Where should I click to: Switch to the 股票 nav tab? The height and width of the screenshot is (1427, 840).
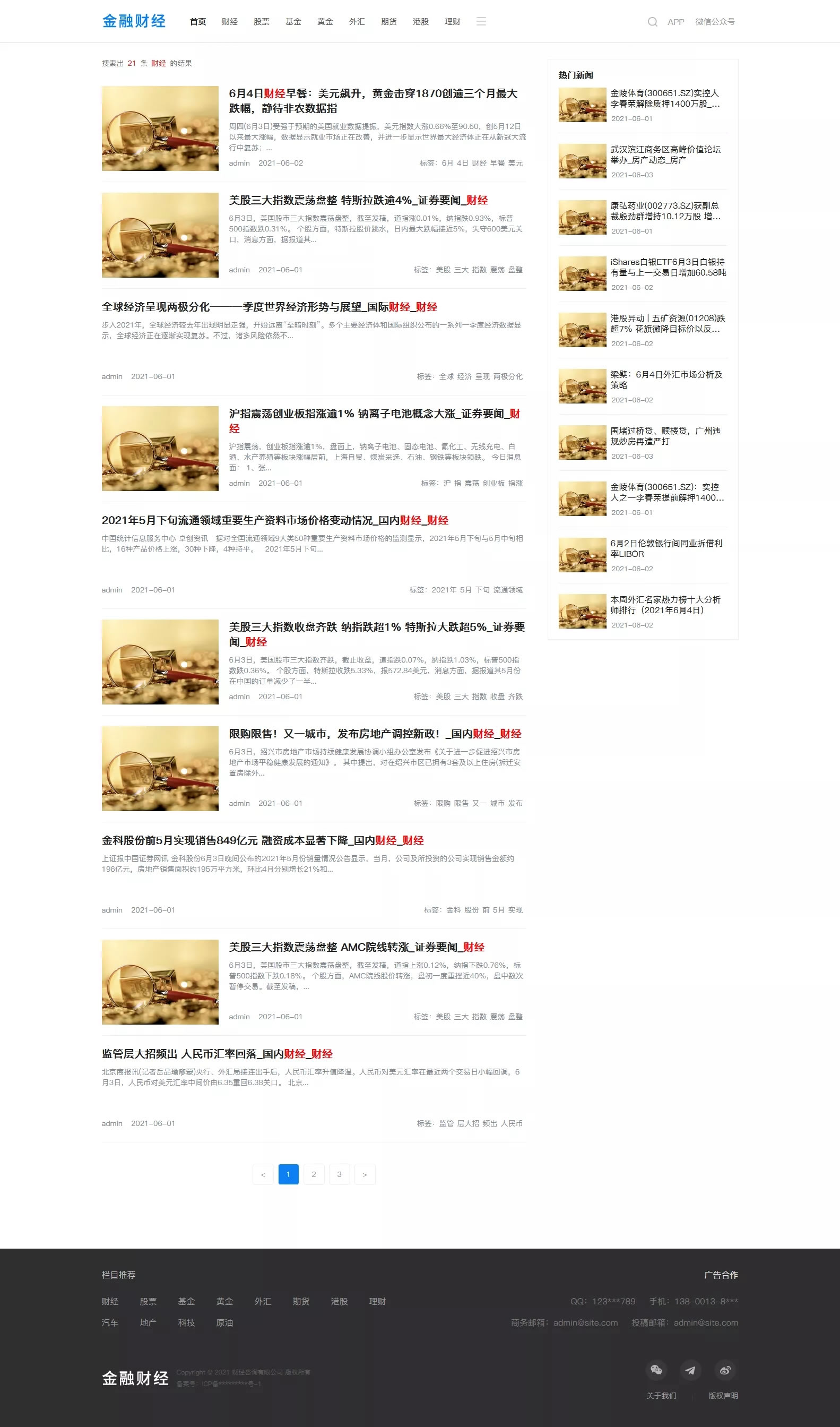(262, 22)
